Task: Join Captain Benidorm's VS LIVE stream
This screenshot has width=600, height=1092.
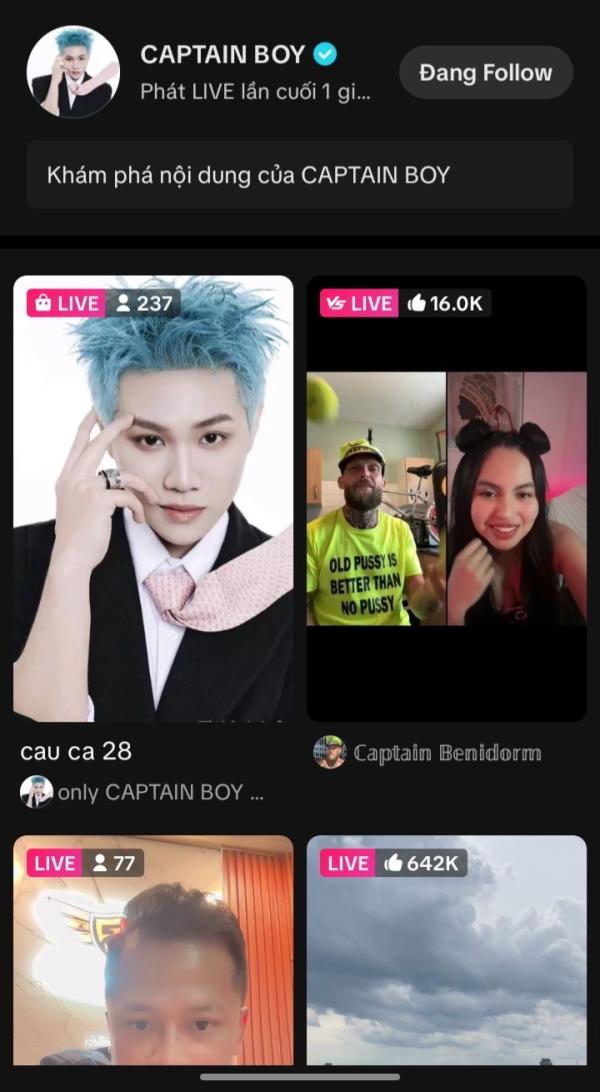Action: click(447, 499)
